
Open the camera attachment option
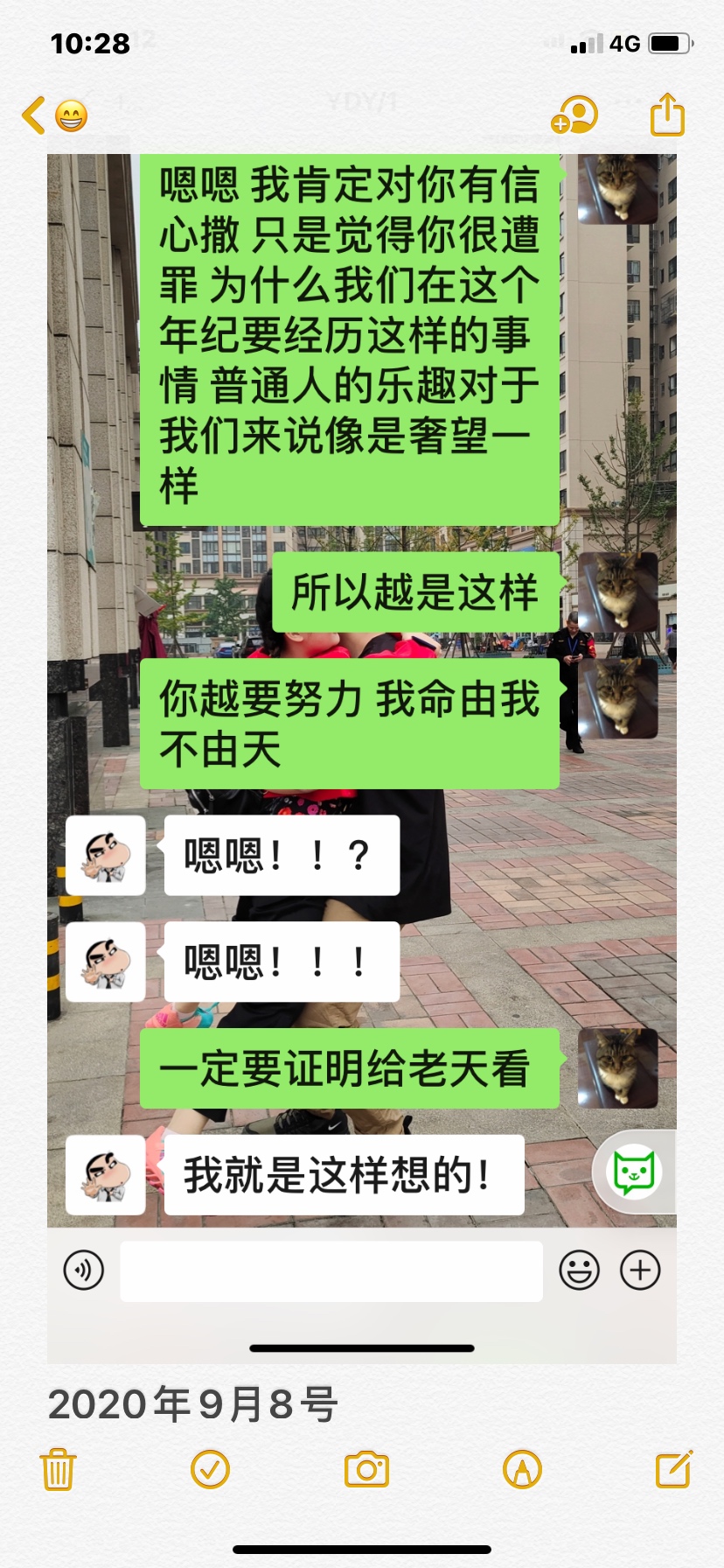coord(366,1469)
